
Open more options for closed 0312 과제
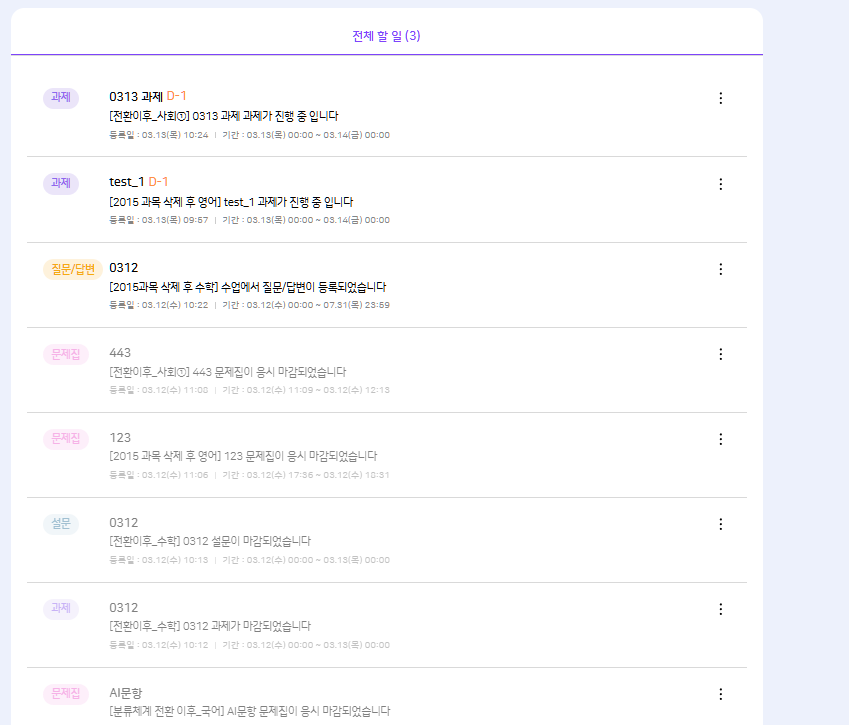(720, 609)
